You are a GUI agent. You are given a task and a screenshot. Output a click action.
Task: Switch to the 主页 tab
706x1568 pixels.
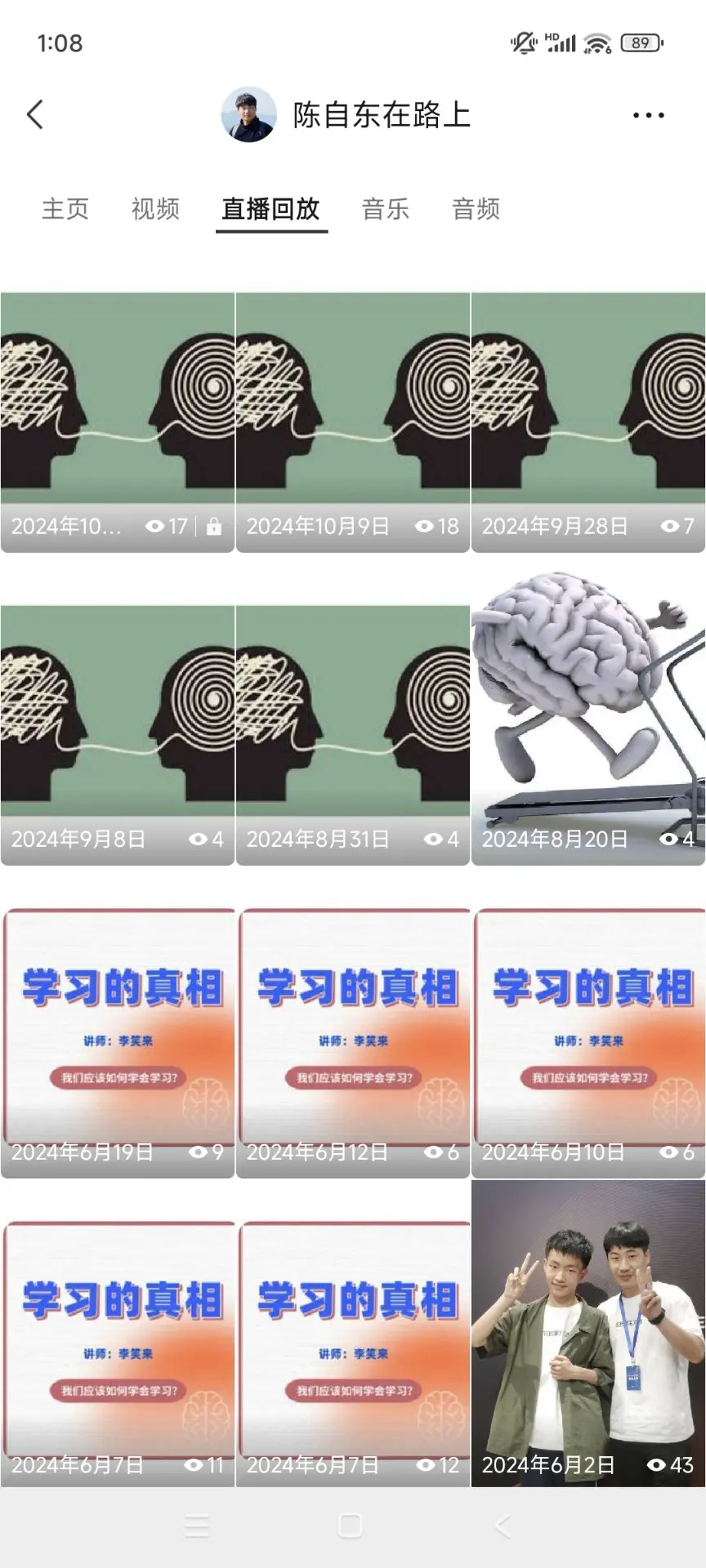(65, 209)
